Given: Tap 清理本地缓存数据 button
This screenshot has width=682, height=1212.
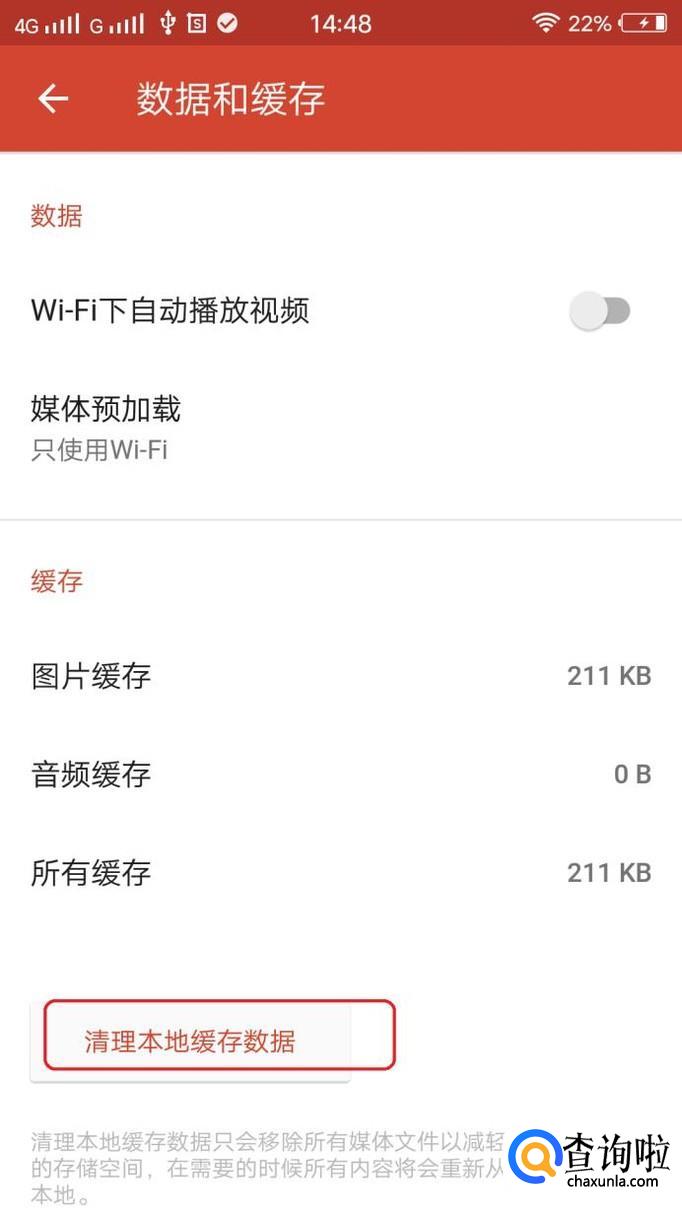Looking at the screenshot, I should click(190, 1041).
